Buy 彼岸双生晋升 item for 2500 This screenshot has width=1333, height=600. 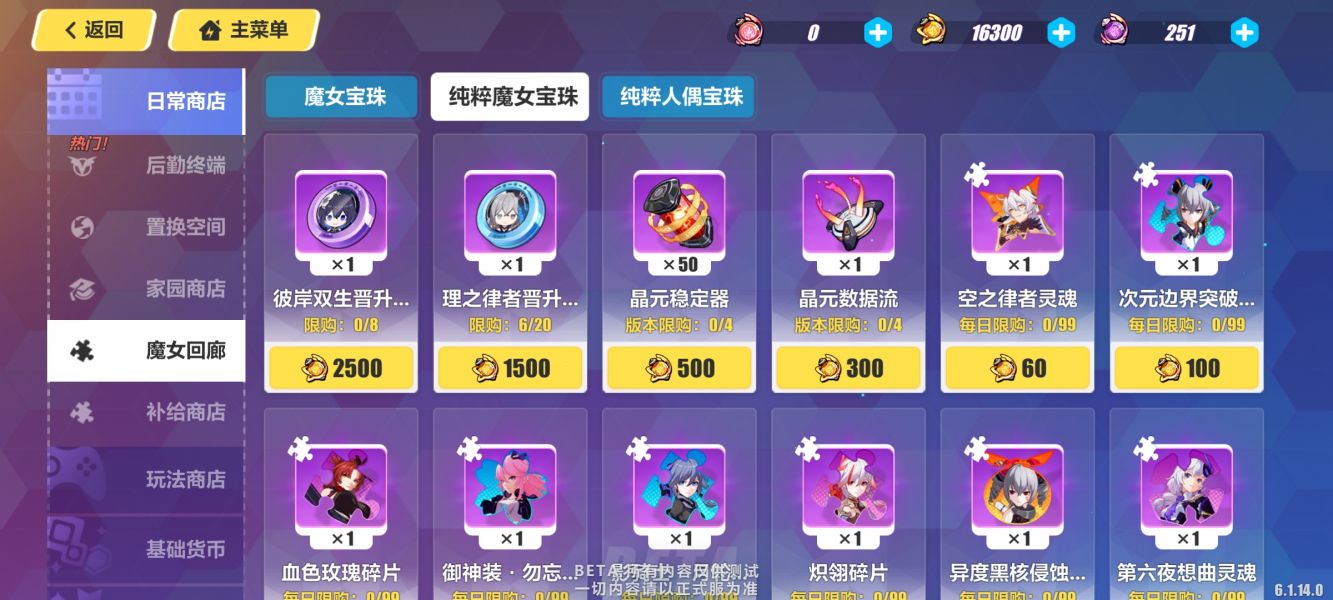point(341,368)
